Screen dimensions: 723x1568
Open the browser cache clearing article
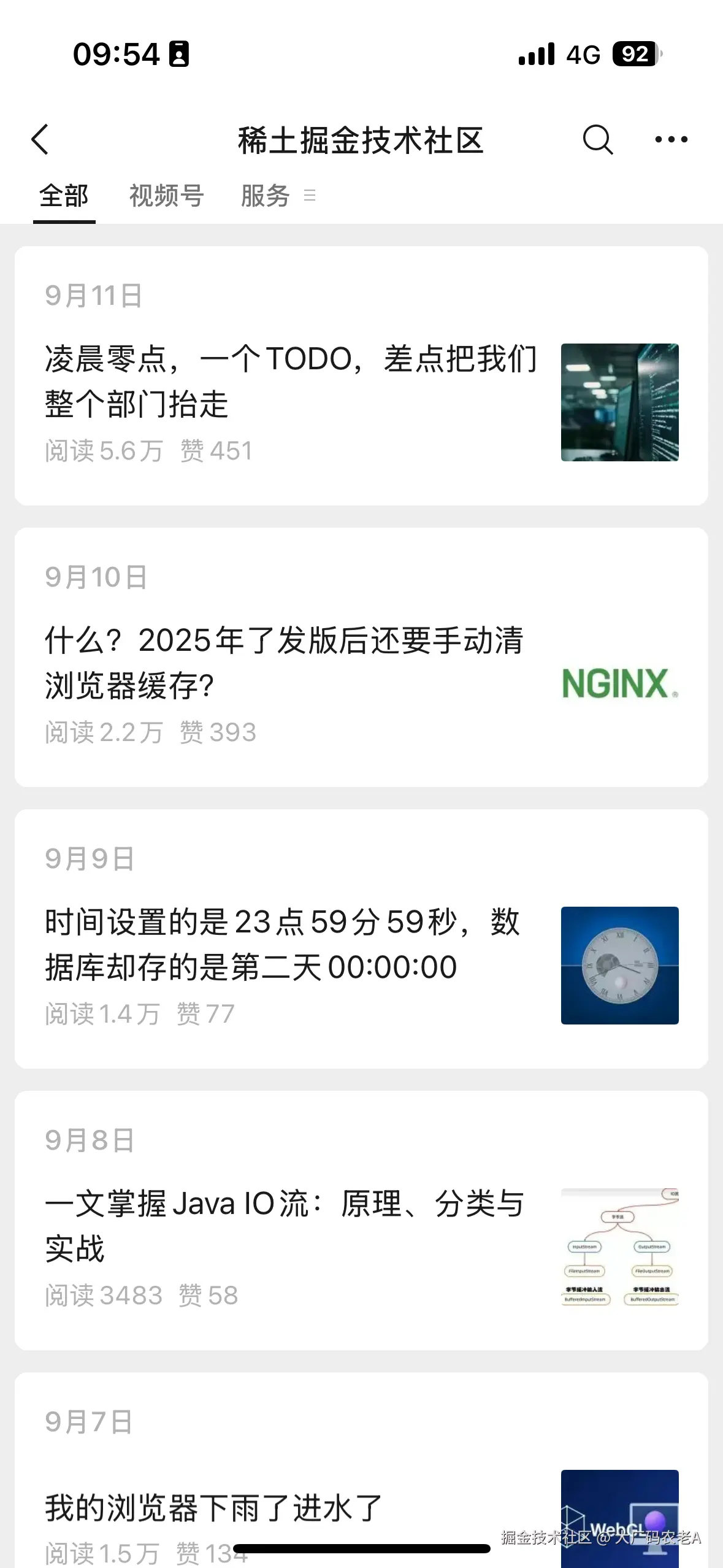pyautogui.click(x=285, y=663)
